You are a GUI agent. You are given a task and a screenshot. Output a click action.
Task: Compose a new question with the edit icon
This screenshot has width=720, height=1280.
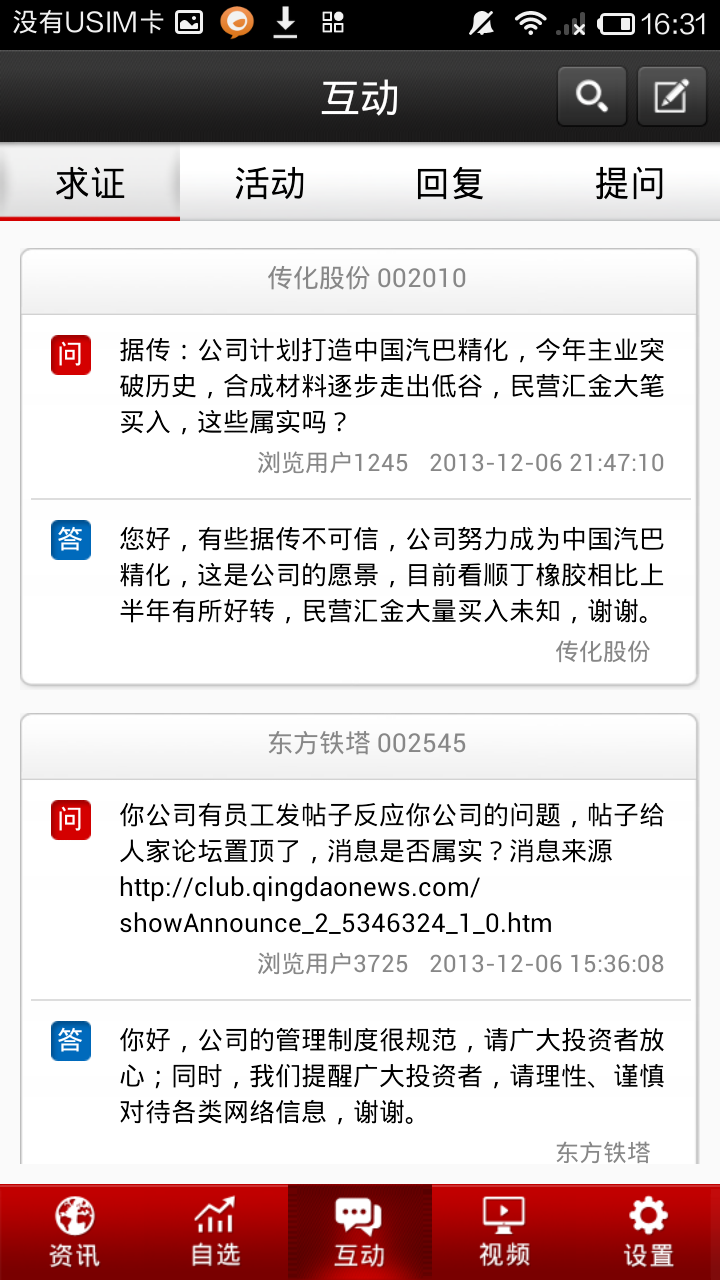(671, 97)
